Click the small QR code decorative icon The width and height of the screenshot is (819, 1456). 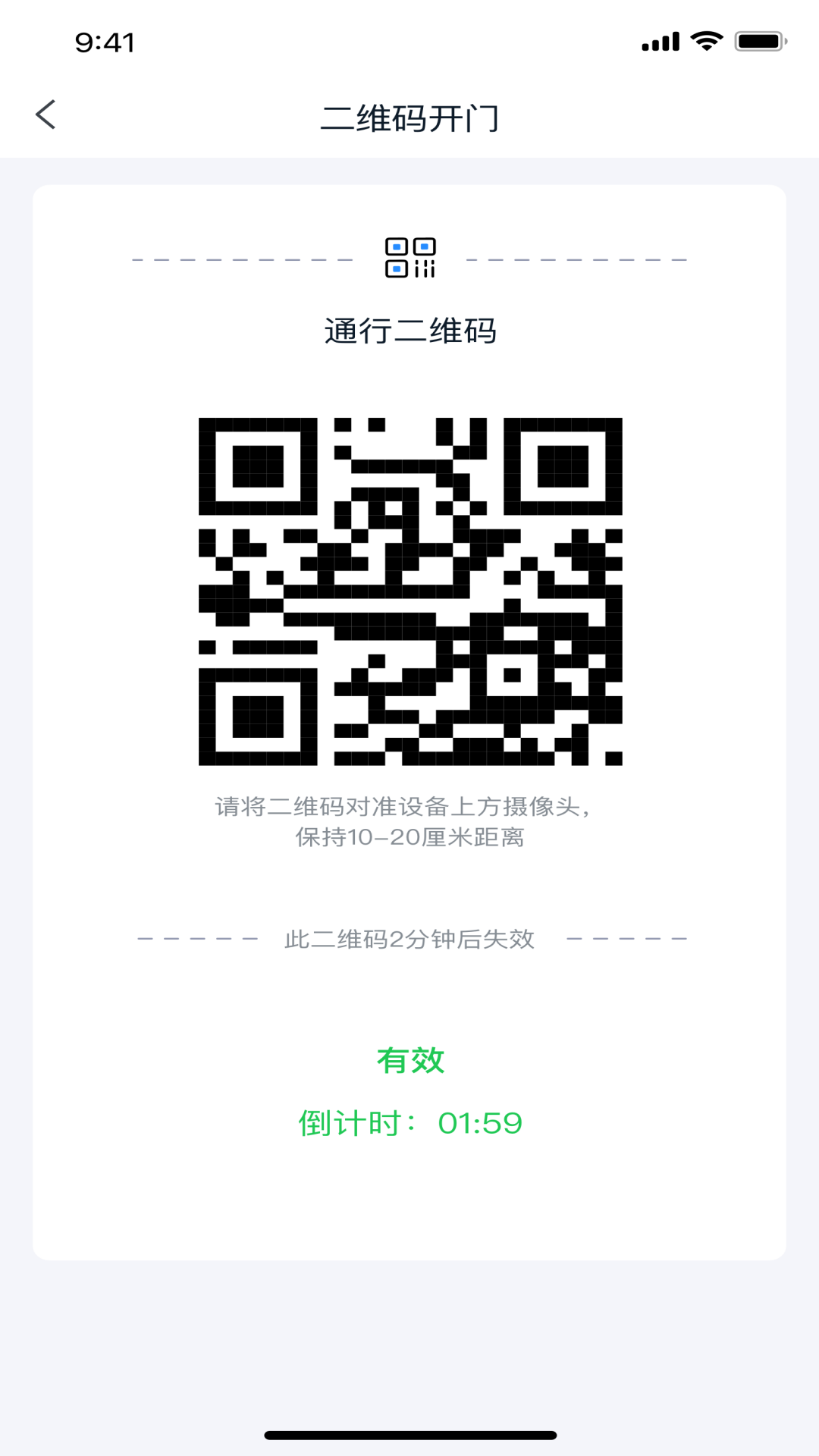[x=409, y=258]
